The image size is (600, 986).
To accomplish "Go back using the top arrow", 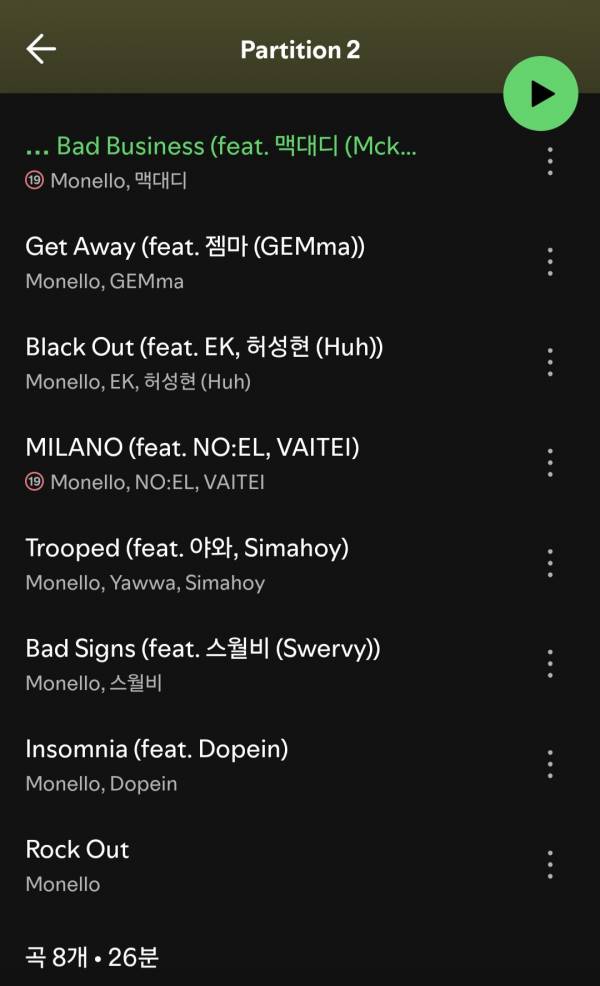I will point(41,49).
